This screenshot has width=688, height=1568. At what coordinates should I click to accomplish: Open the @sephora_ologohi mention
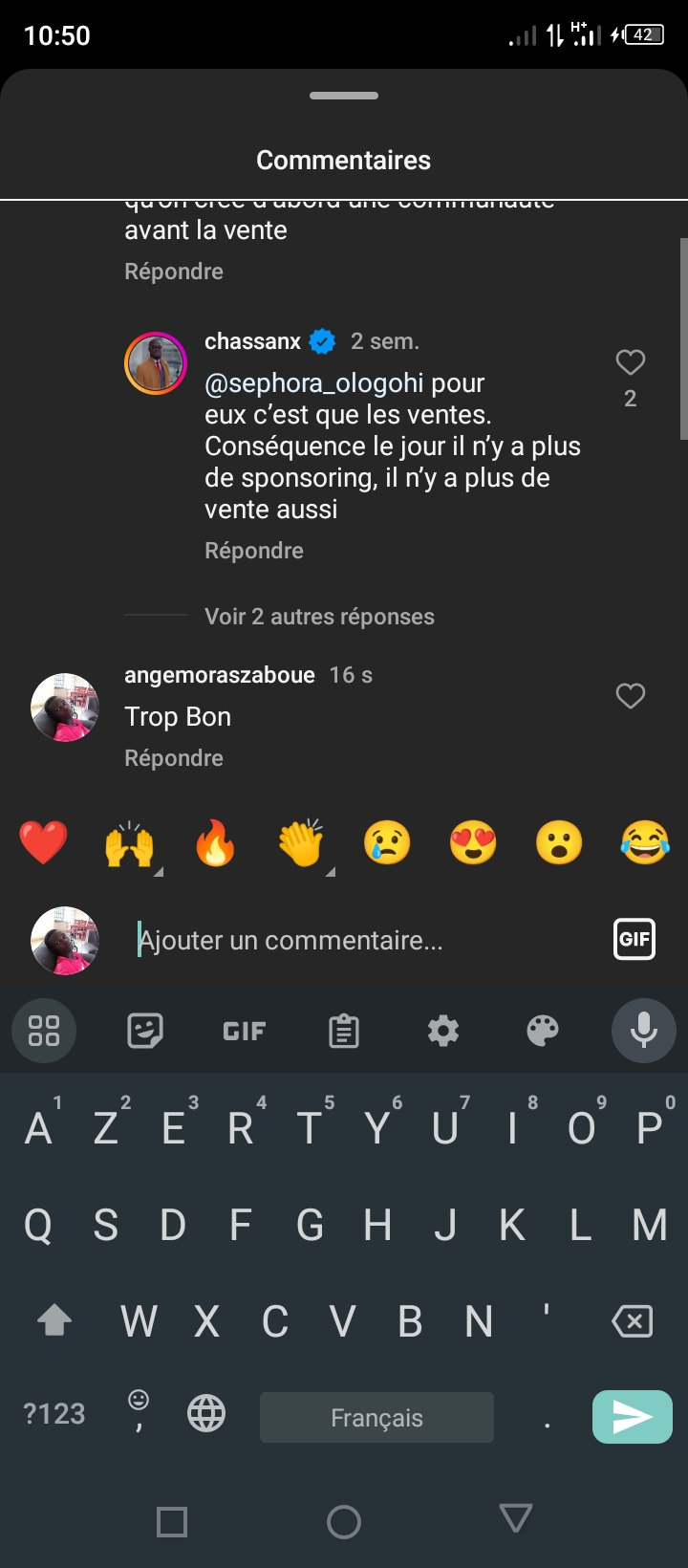(314, 383)
